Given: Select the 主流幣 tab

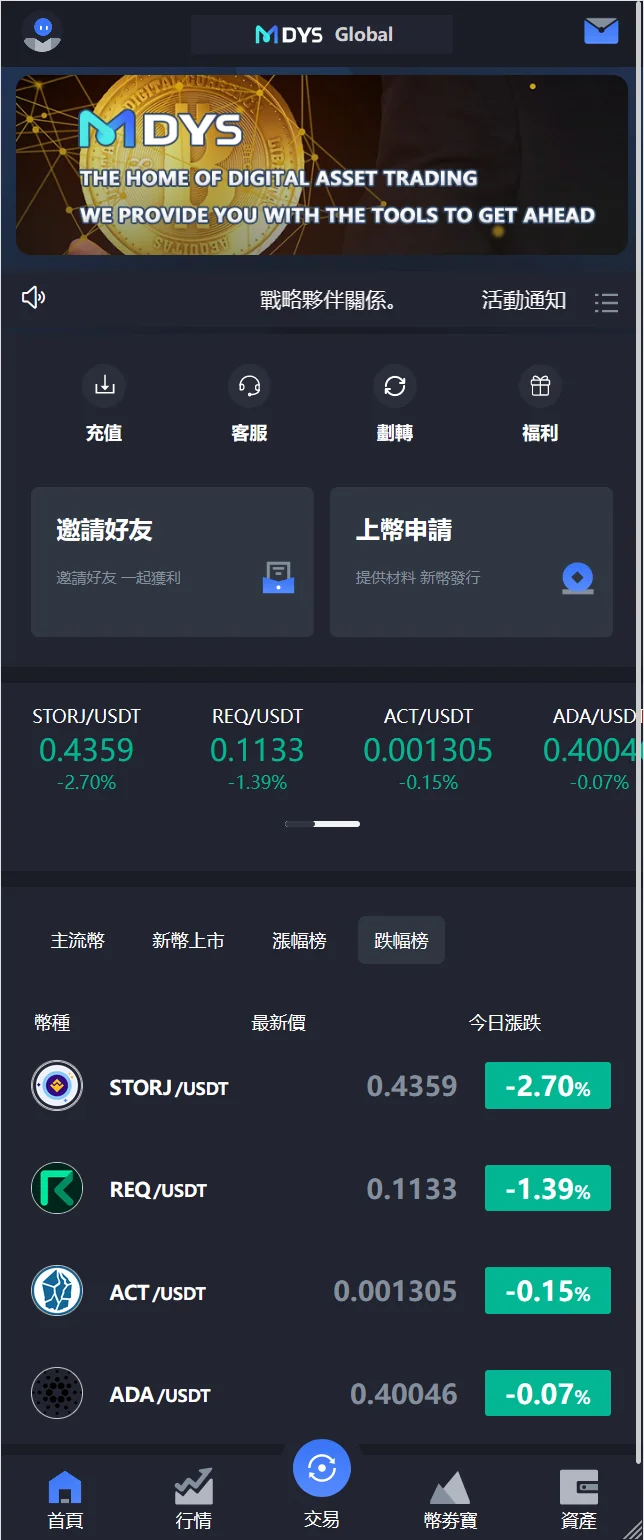Looking at the screenshot, I should click(78, 940).
